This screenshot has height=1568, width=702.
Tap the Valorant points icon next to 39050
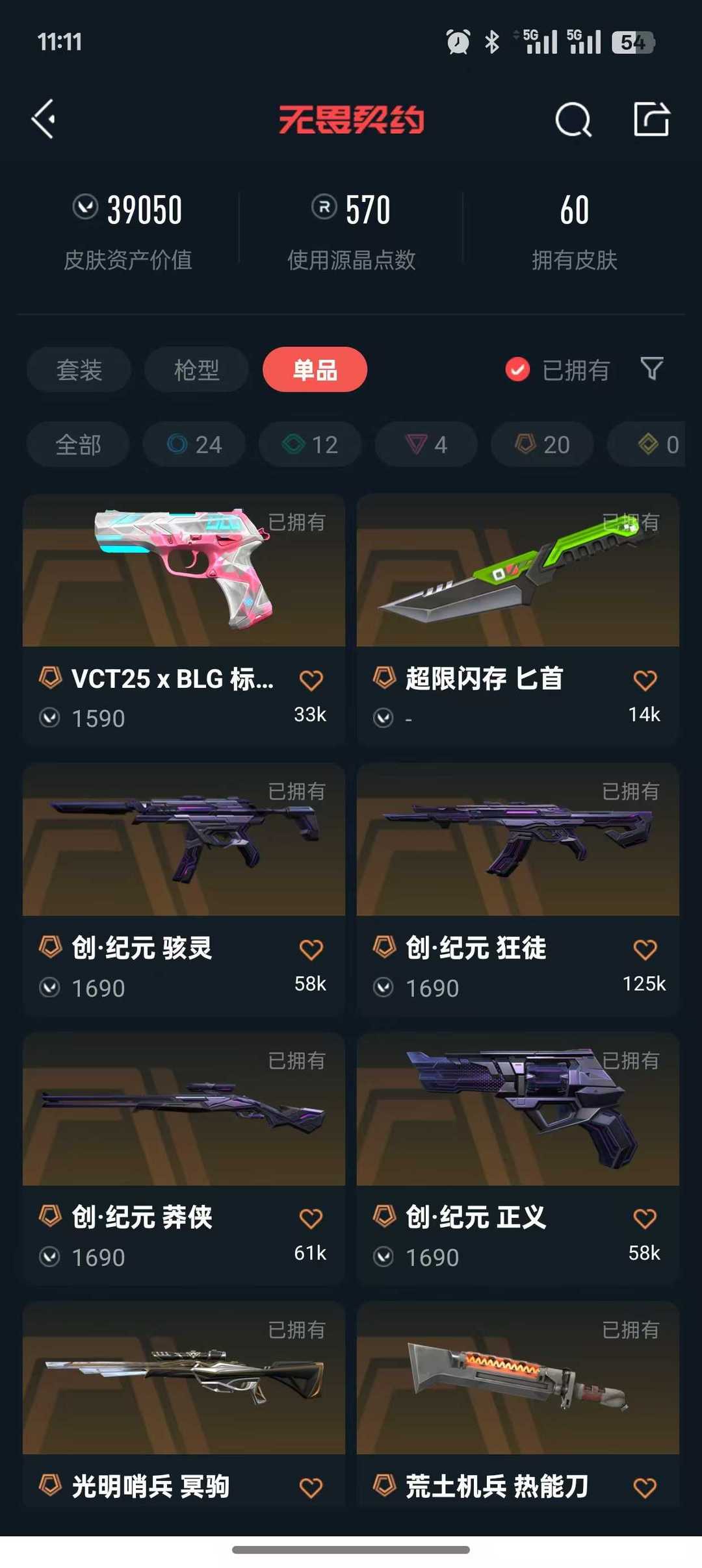coord(84,208)
